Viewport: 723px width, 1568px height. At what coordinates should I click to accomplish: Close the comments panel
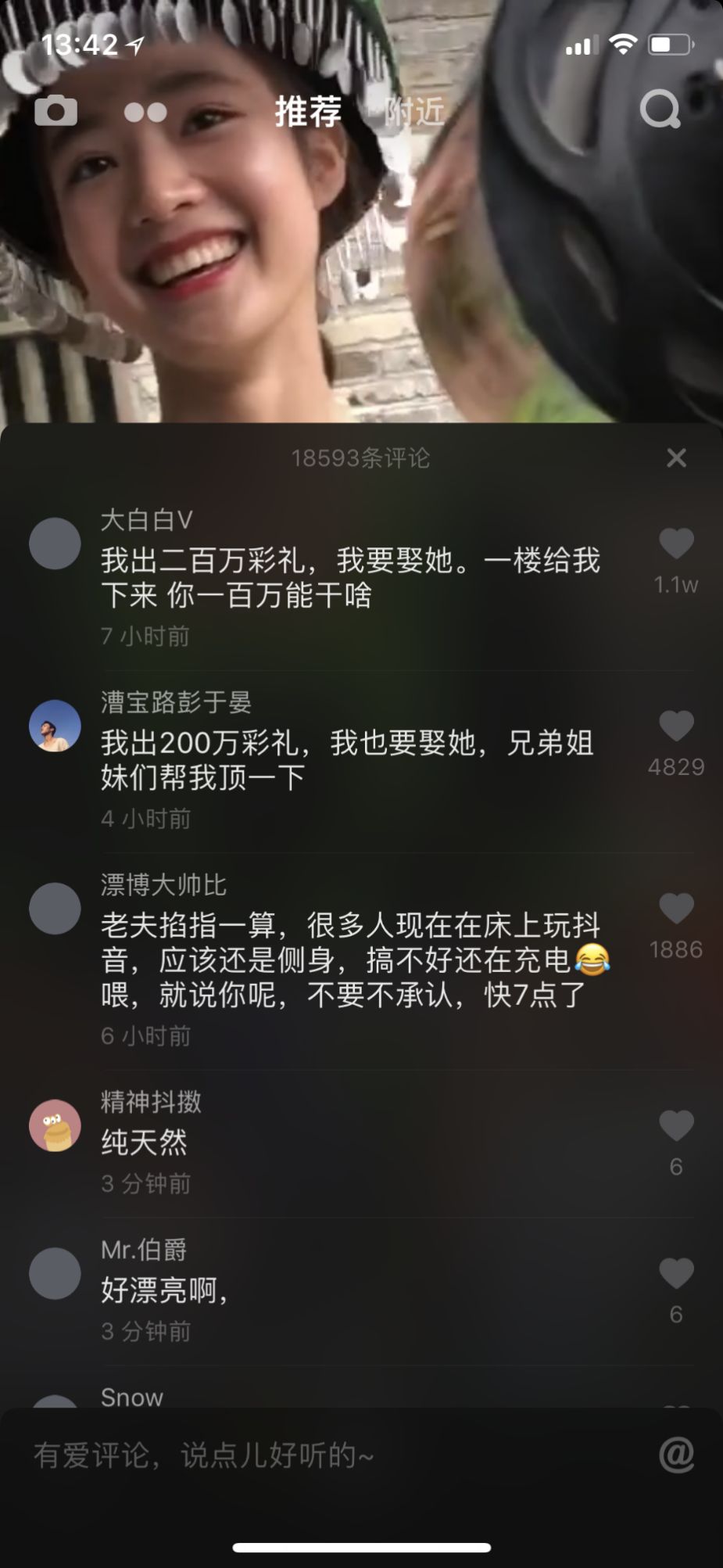676,457
